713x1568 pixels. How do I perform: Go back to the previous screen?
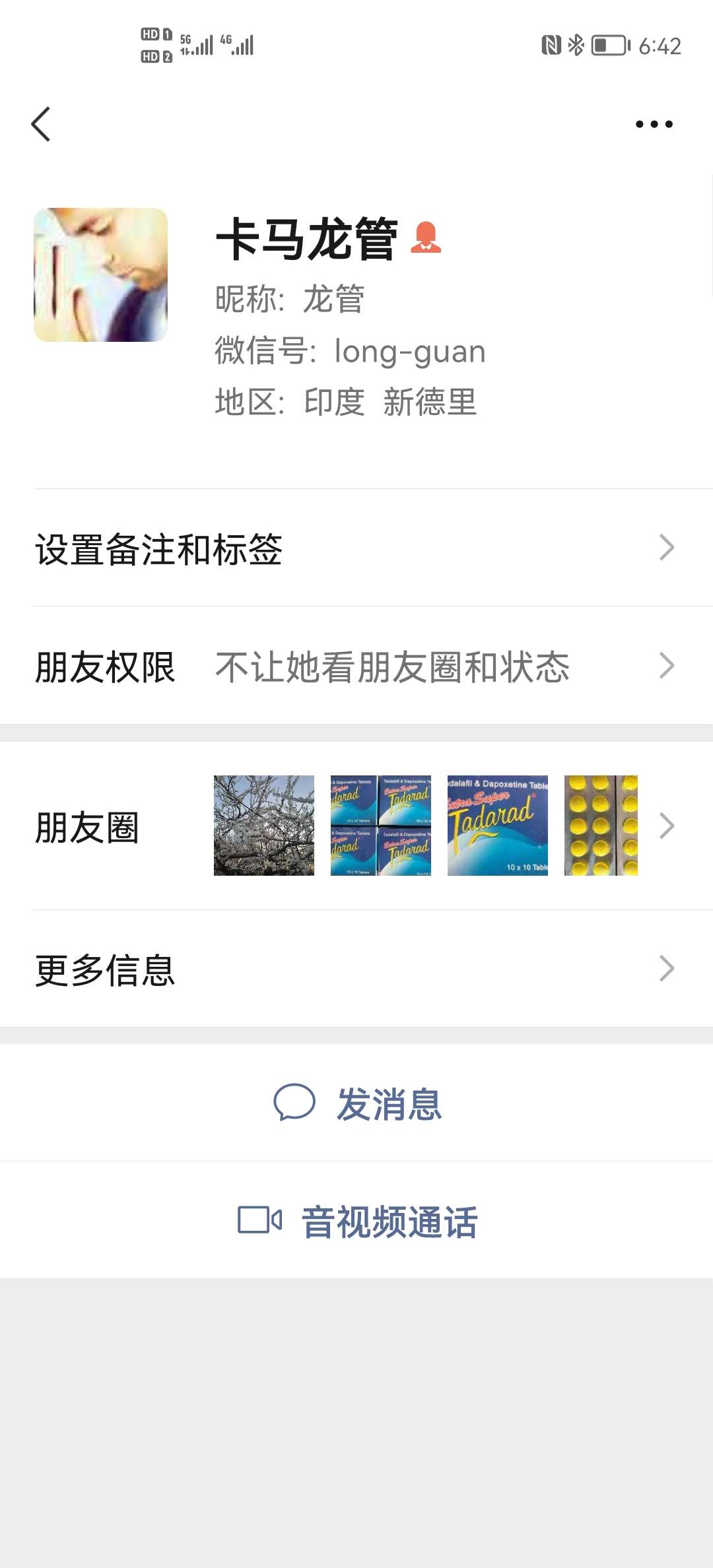[x=41, y=124]
